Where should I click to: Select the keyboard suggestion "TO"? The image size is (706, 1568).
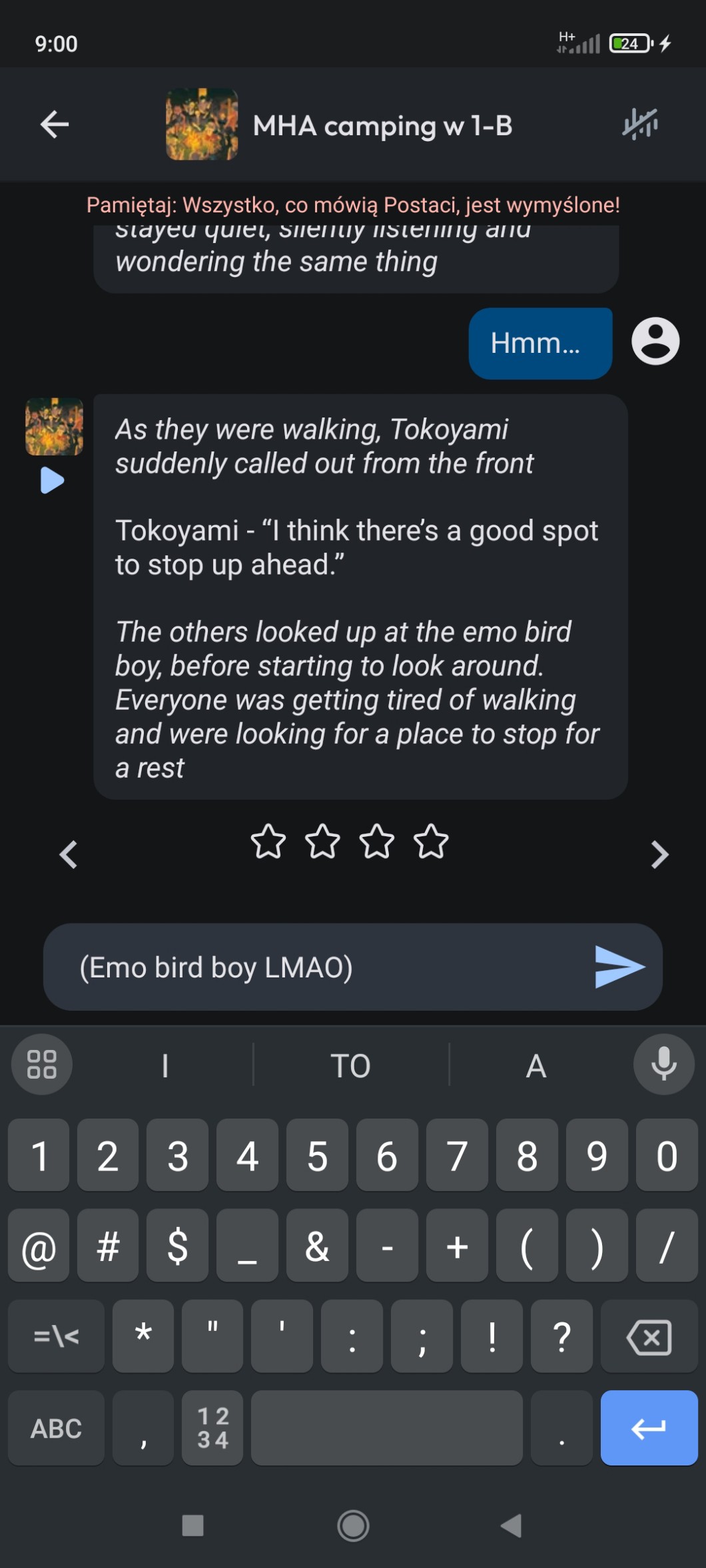[x=350, y=1065]
